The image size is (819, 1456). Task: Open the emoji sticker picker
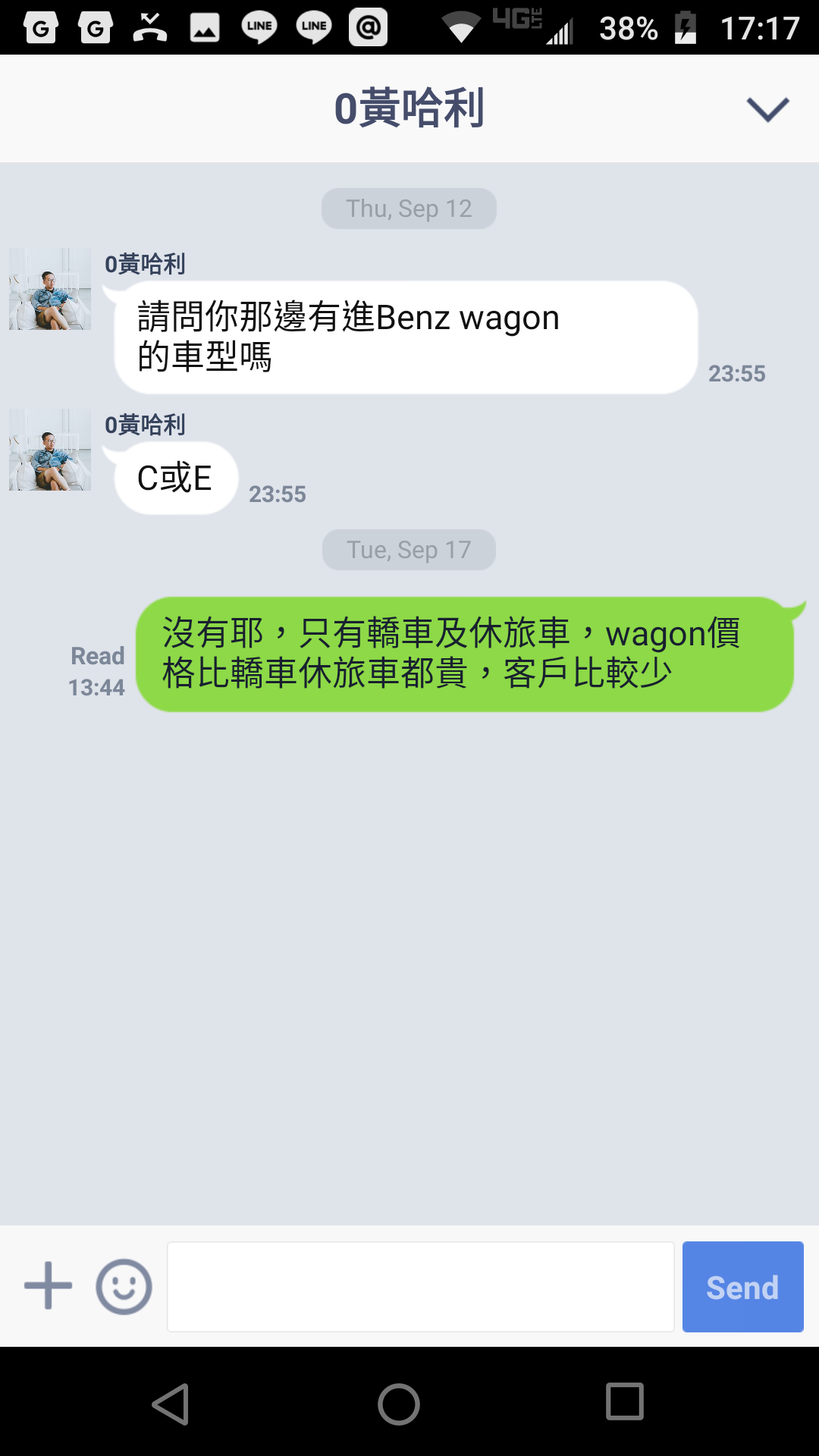[x=124, y=1287]
